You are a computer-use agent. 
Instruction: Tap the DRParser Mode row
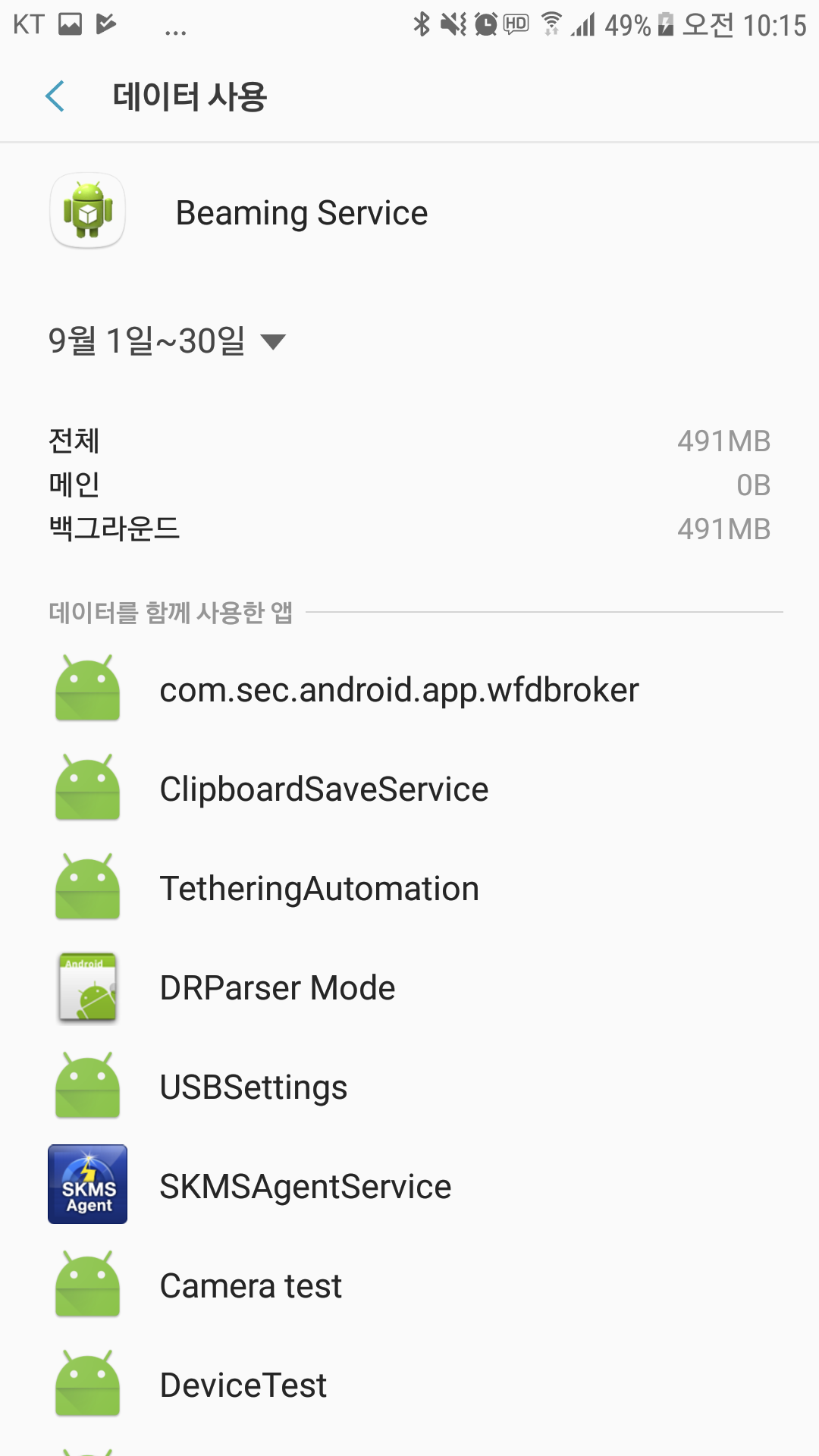278,988
